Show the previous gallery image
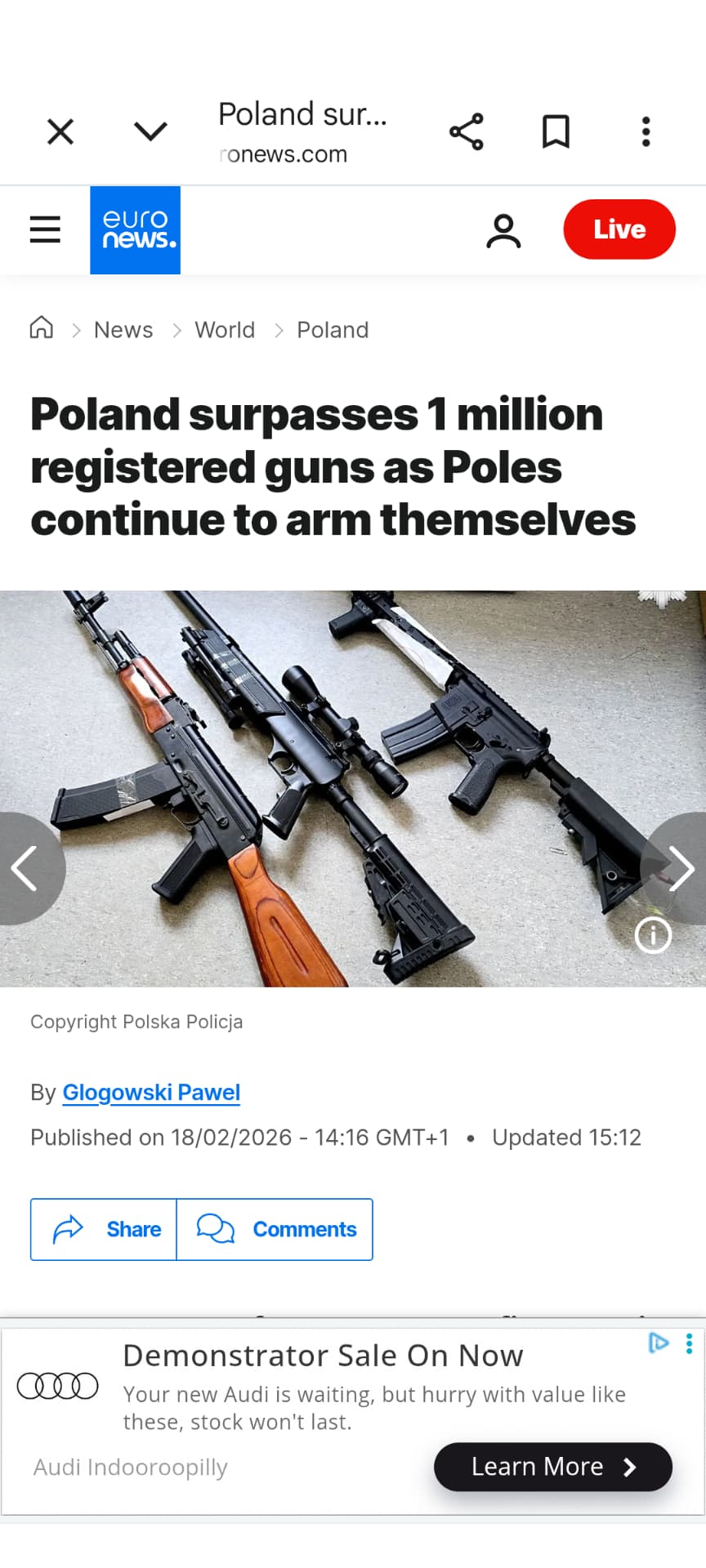 pos(26,868)
